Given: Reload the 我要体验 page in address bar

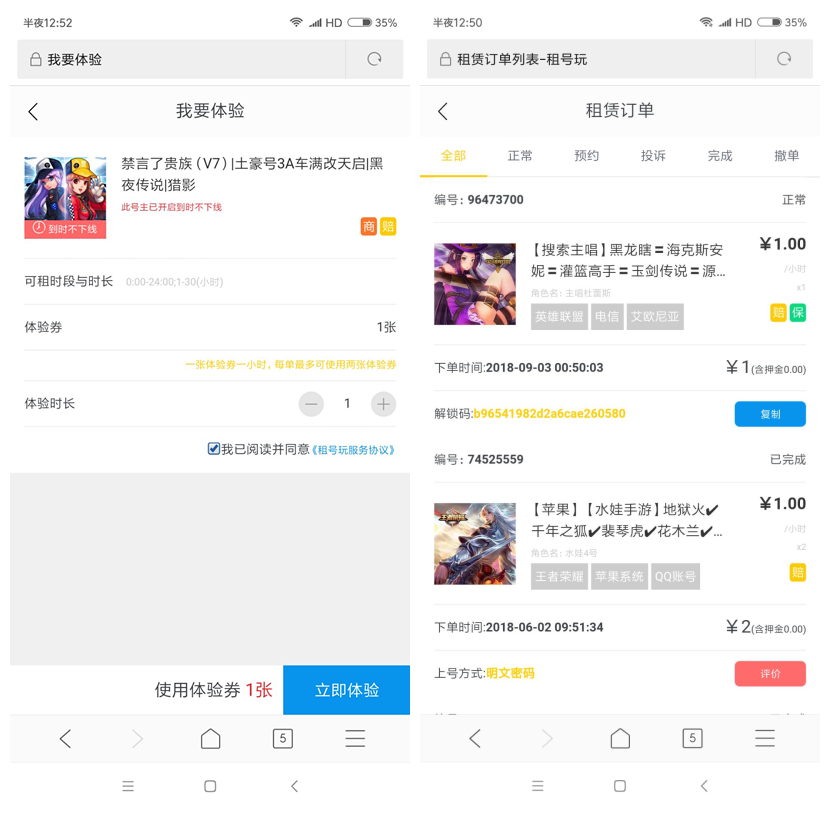Looking at the screenshot, I should coord(374,60).
